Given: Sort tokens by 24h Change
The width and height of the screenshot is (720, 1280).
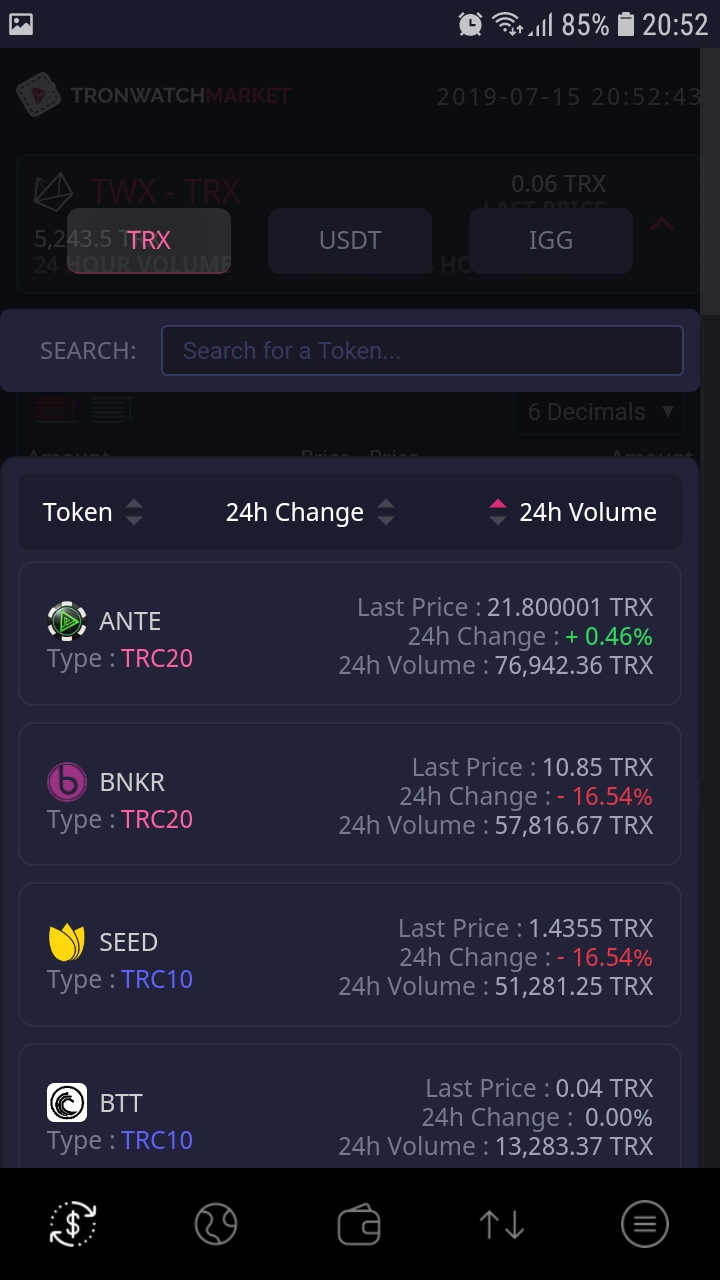Looking at the screenshot, I should click(309, 513).
